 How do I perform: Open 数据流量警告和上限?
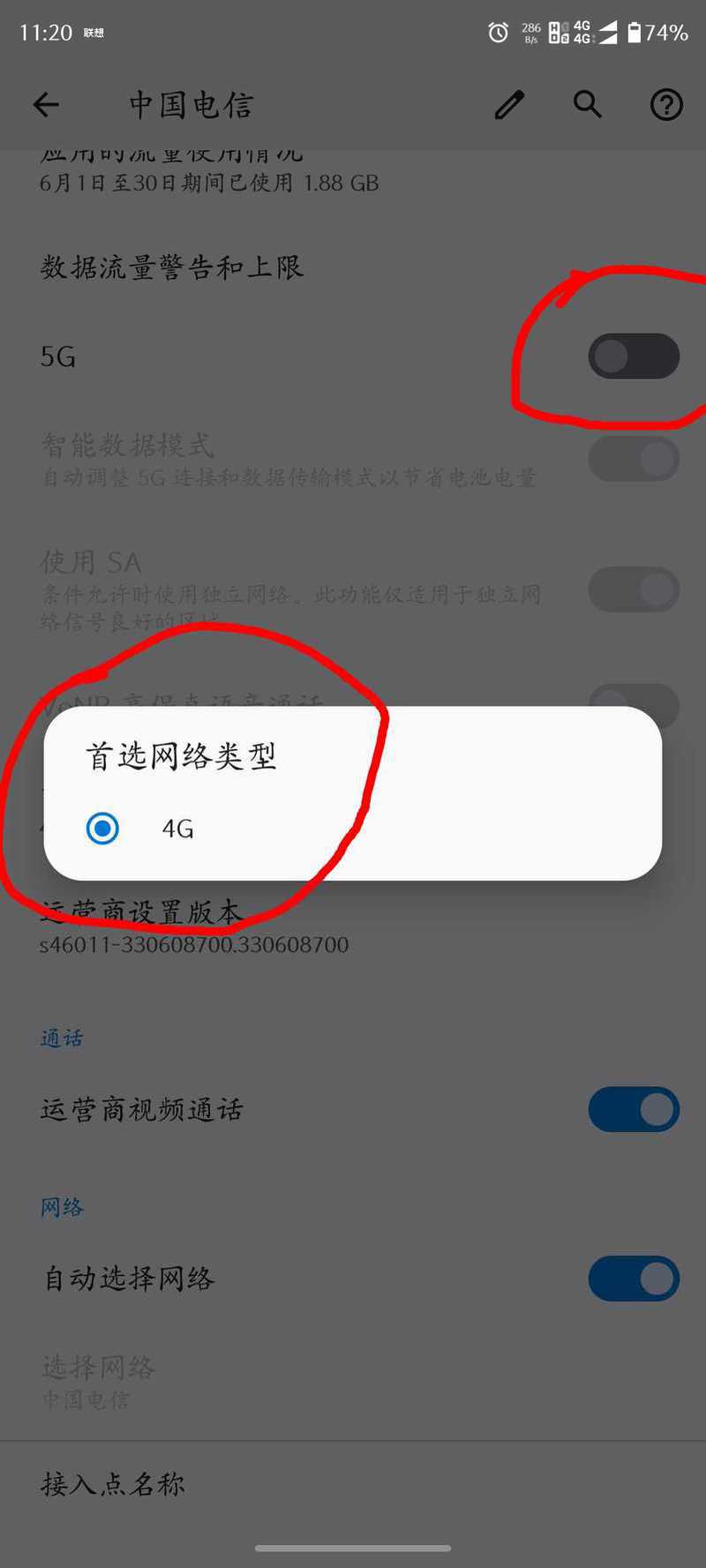(353, 267)
